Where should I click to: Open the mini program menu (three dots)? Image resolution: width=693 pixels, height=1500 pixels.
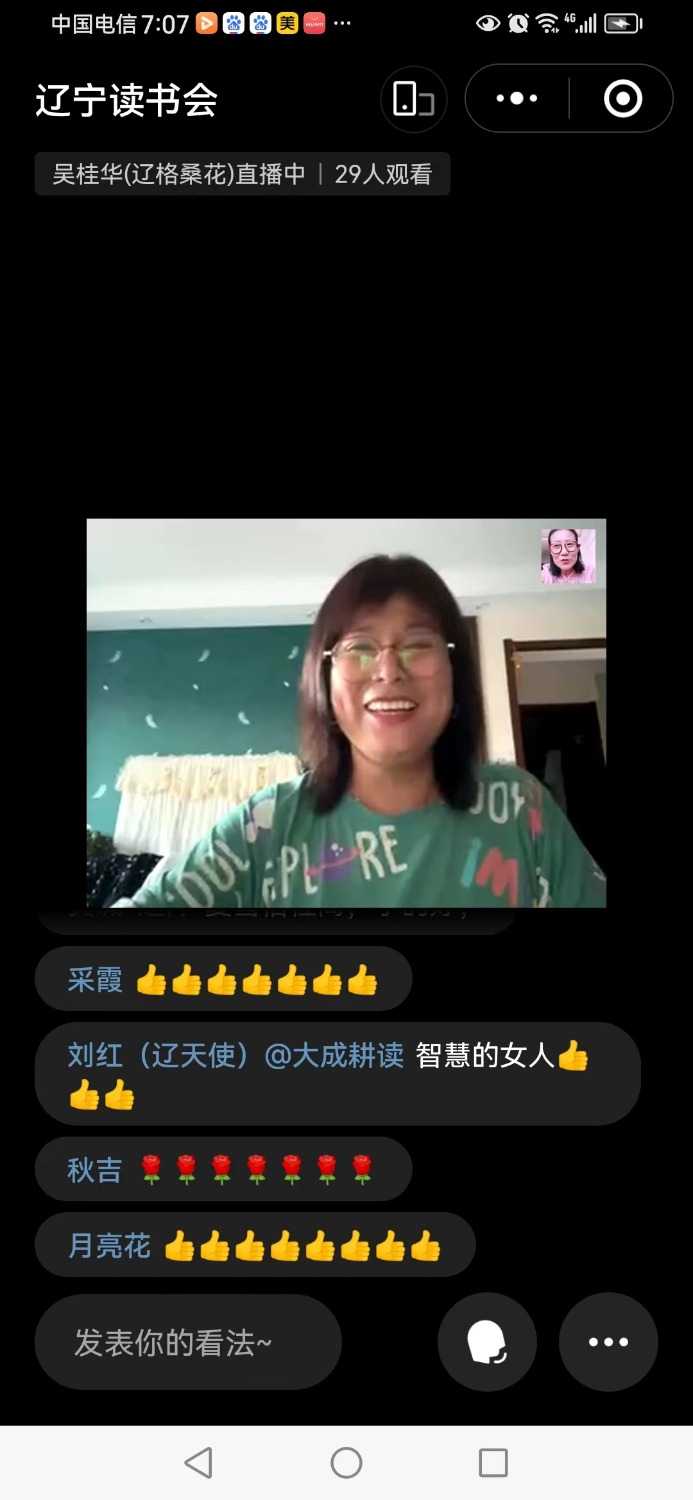click(517, 98)
